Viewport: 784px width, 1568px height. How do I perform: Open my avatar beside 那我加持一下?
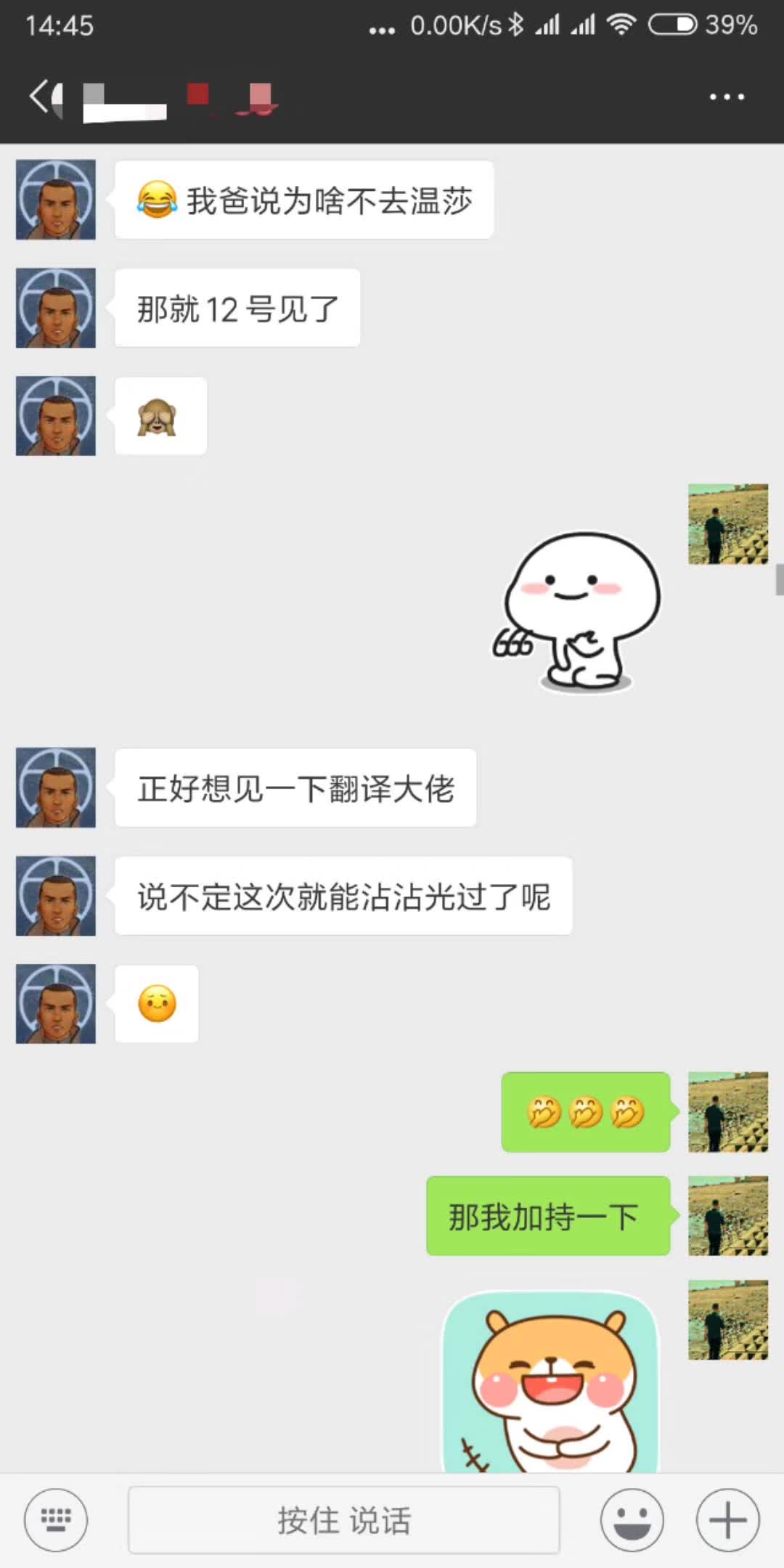(727, 1216)
